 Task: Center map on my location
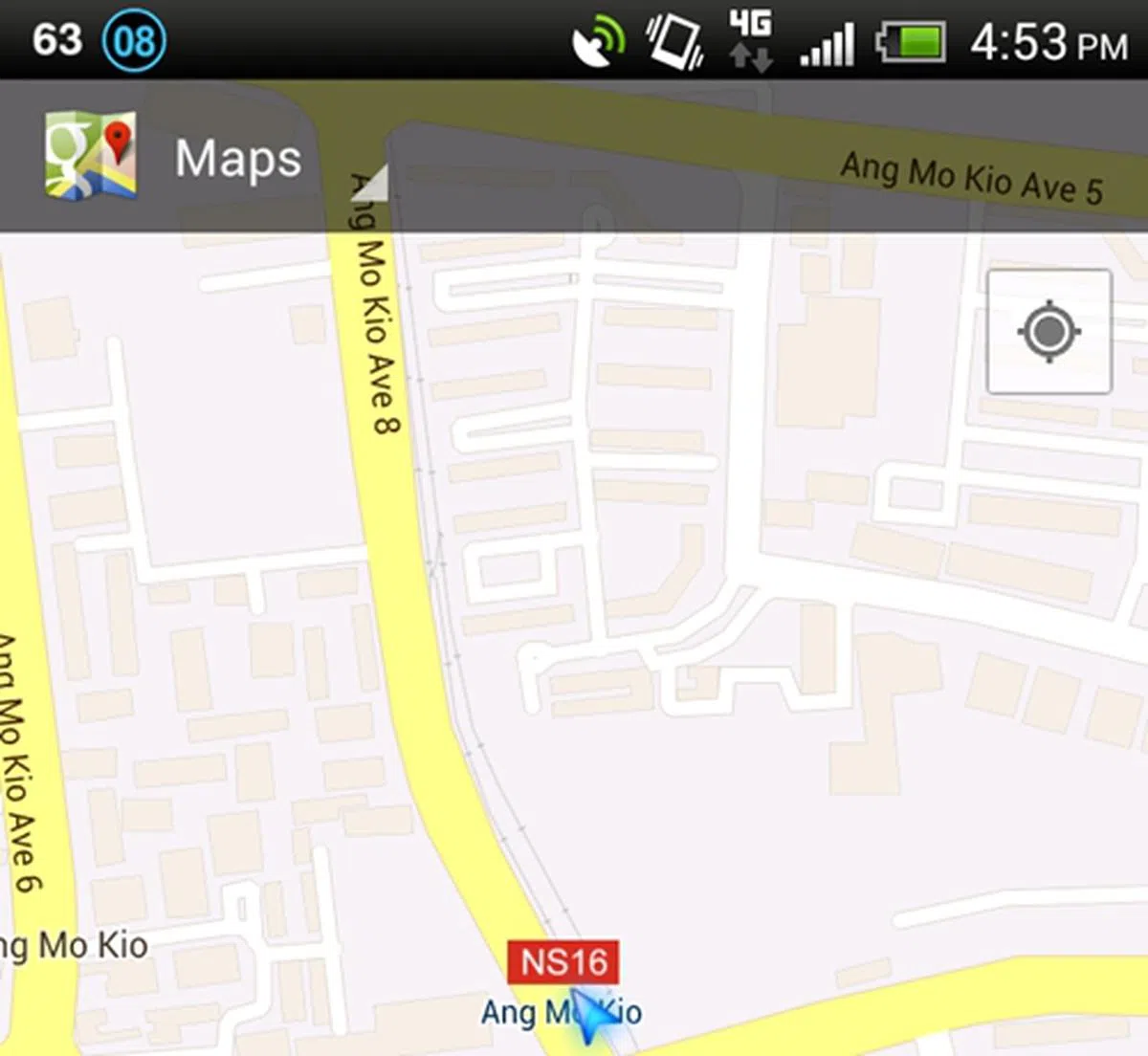(1049, 332)
